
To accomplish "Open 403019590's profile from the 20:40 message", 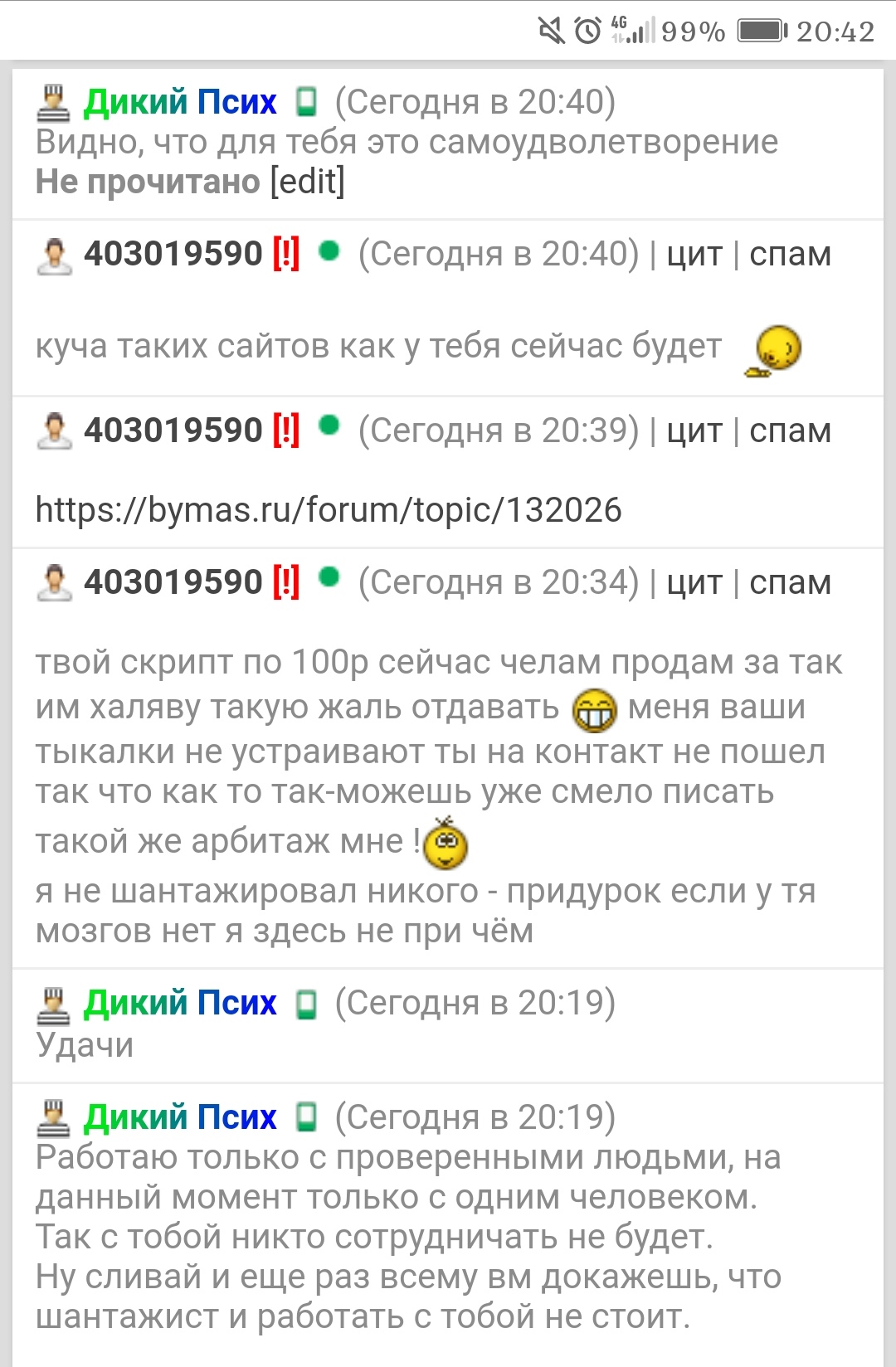I will 173,254.
